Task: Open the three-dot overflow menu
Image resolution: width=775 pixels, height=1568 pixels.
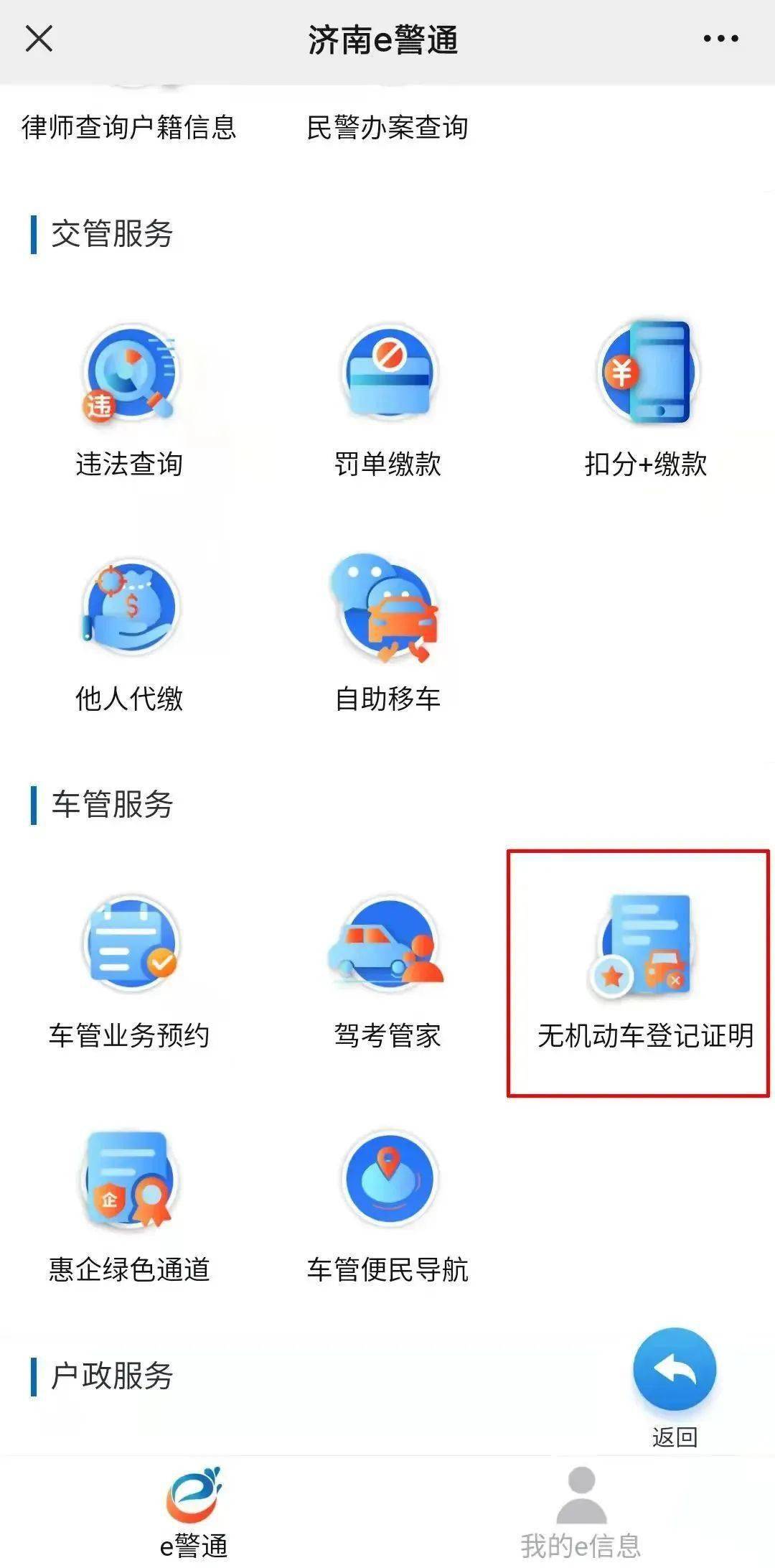Action: coord(720,39)
